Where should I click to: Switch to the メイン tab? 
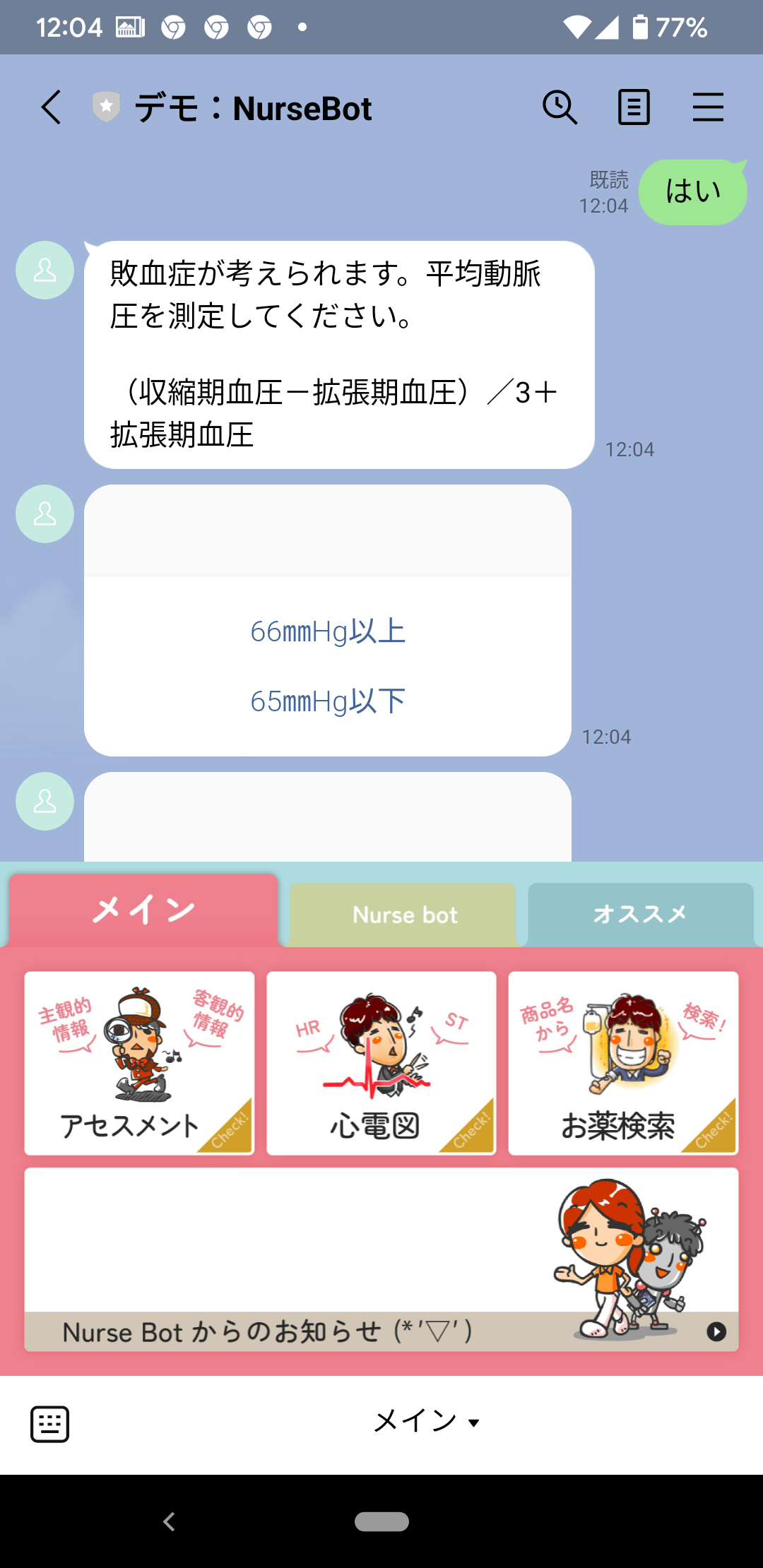point(144,910)
